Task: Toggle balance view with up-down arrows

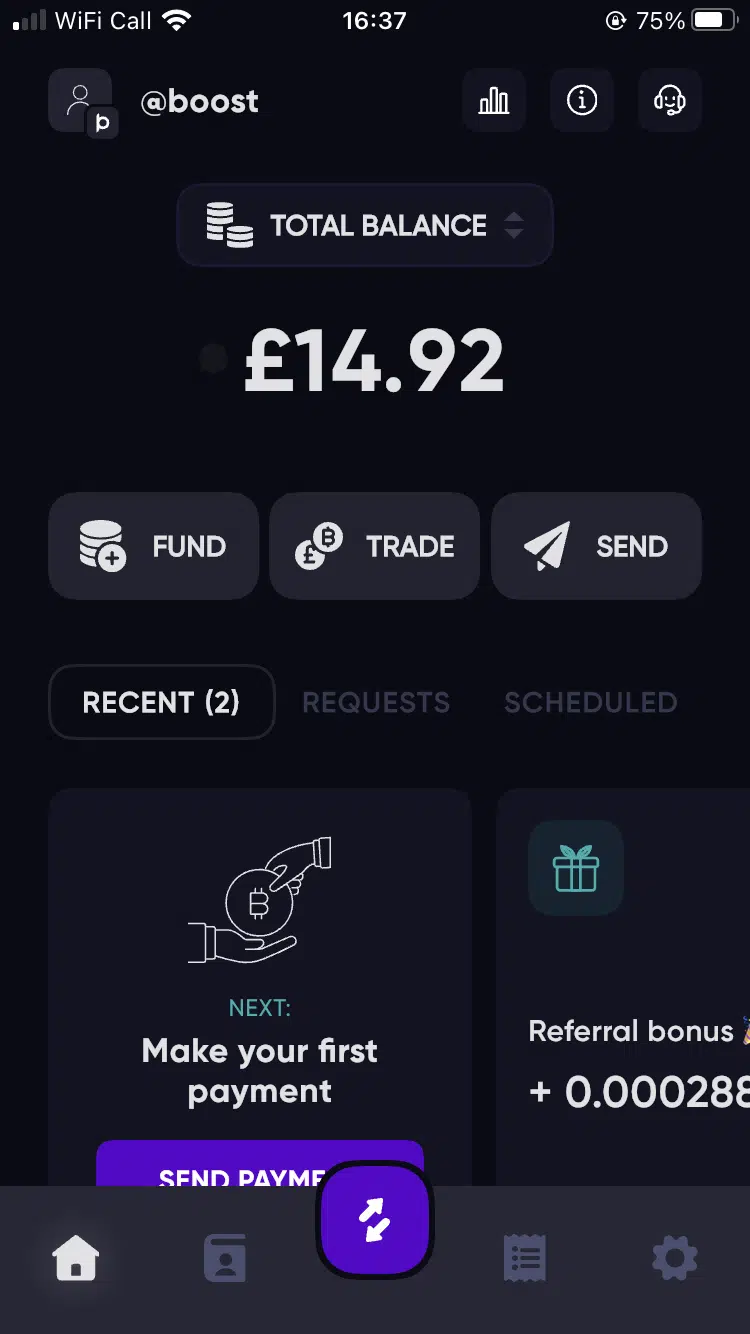Action: tap(513, 225)
